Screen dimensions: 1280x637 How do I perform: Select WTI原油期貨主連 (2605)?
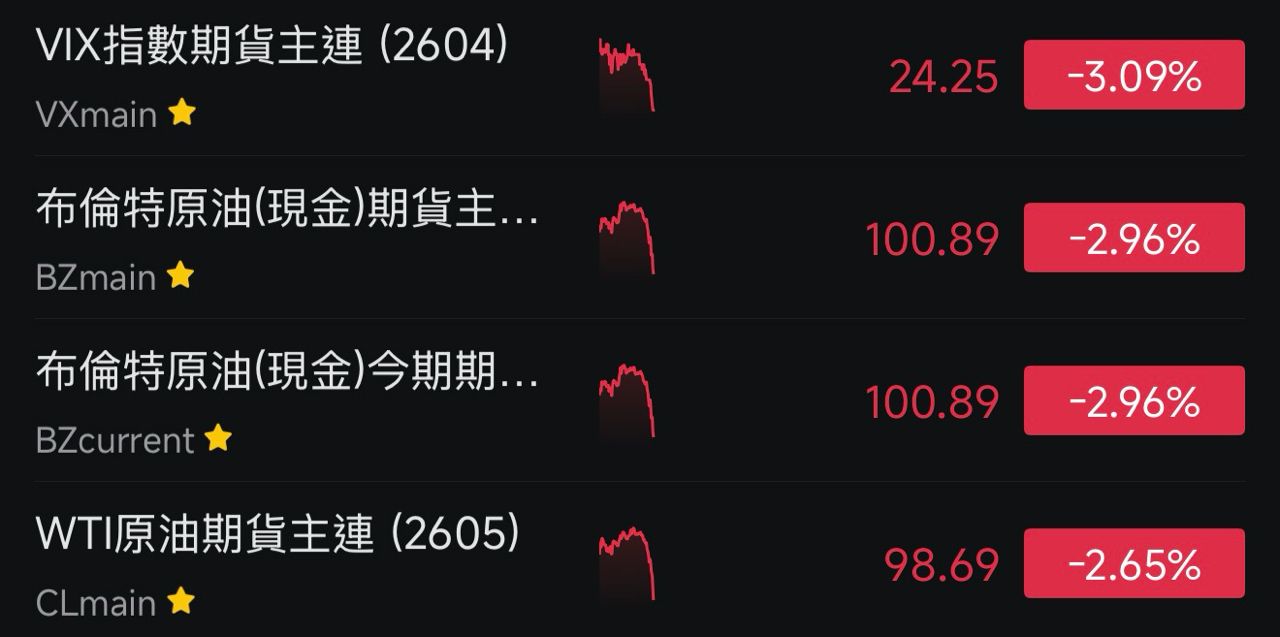click(277, 536)
